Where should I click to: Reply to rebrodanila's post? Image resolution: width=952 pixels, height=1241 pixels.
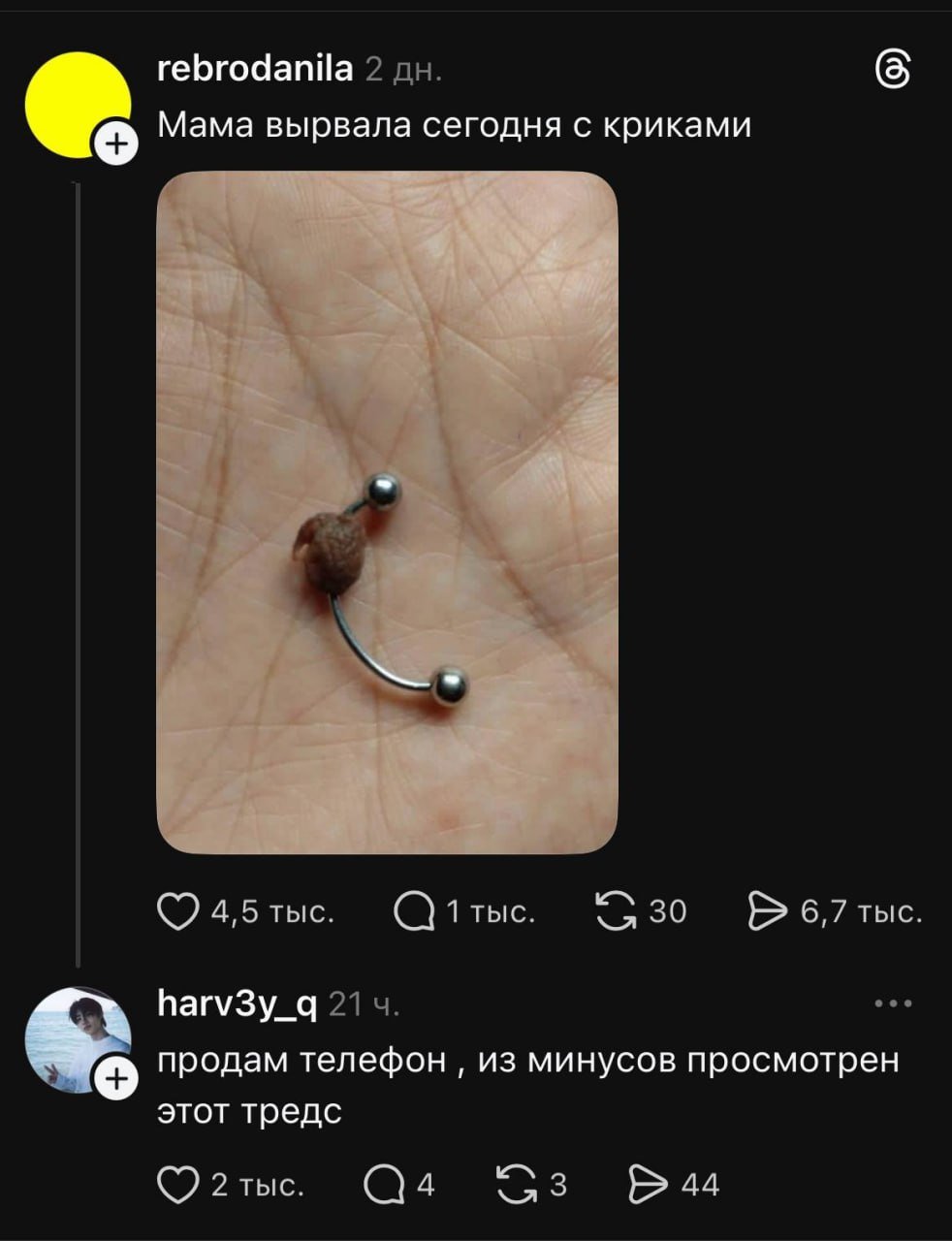(414, 912)
